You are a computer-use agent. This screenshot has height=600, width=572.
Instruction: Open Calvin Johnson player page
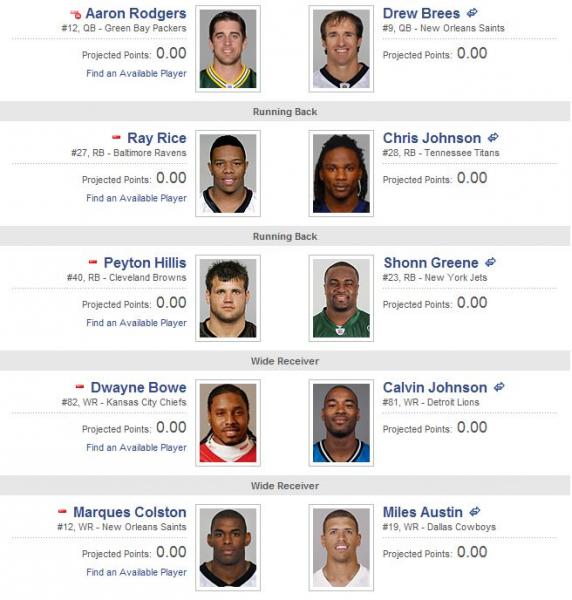pos(435,388)
